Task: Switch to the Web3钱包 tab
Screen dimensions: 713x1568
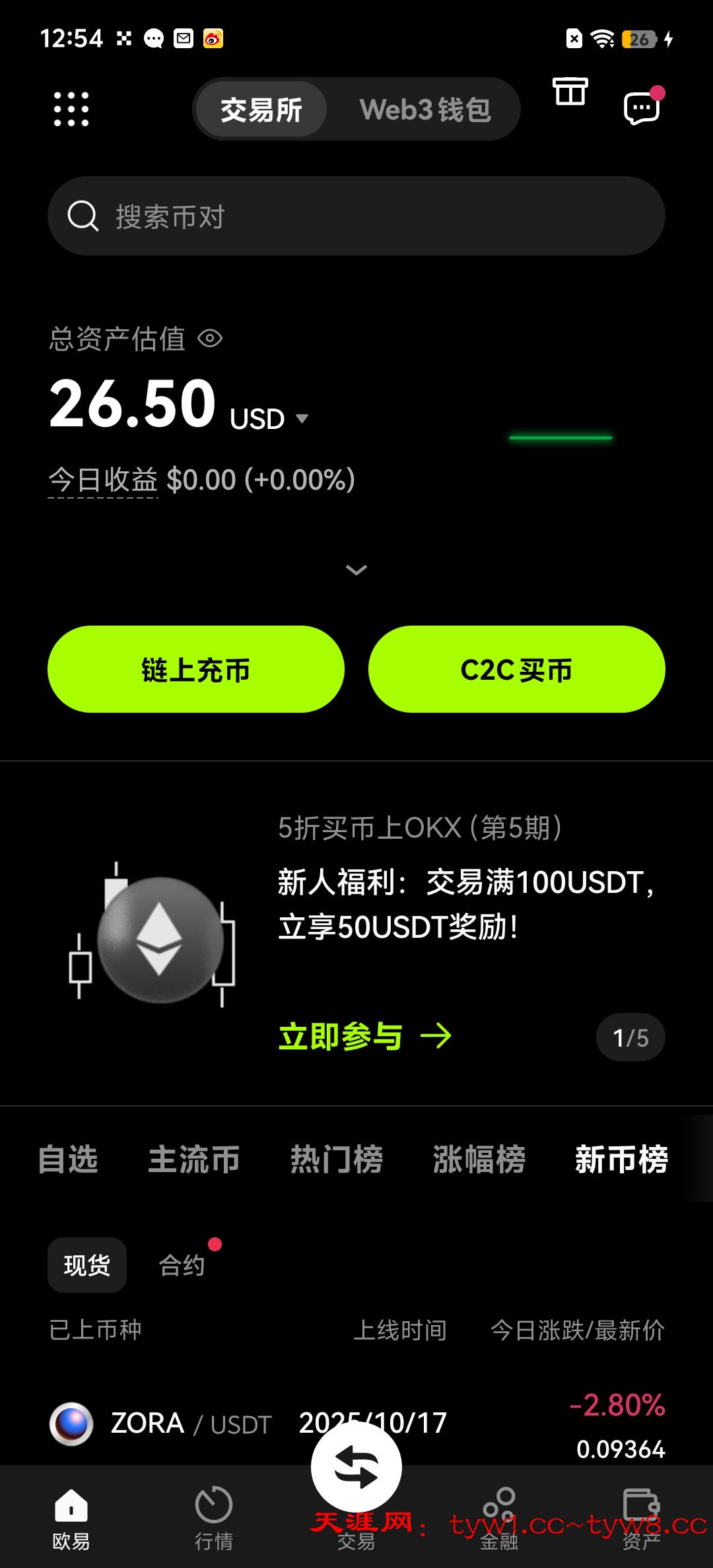Action: tap(424, 110)
